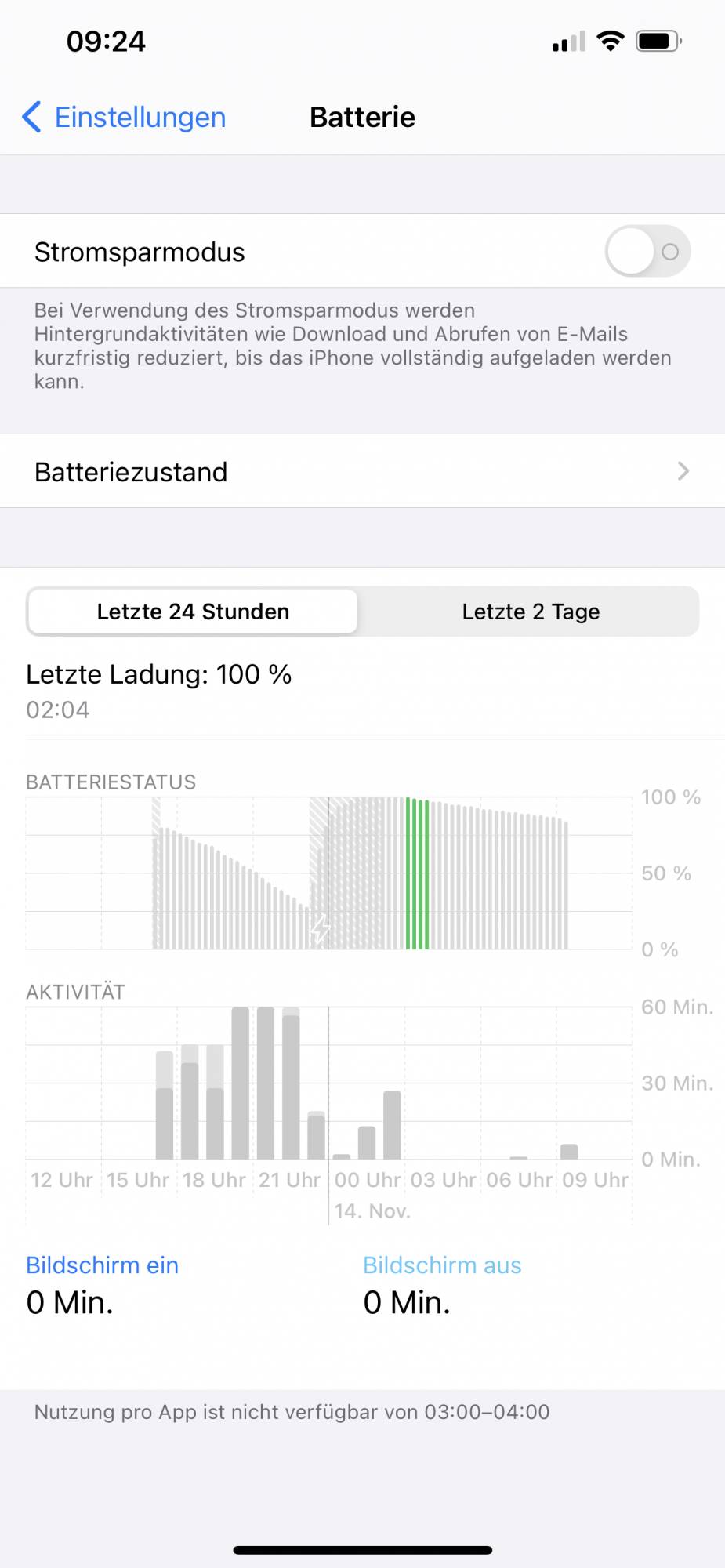Select the Letzte 24 Stunden segment
This screenshot has height=1568, width=725.
[193, 612]
